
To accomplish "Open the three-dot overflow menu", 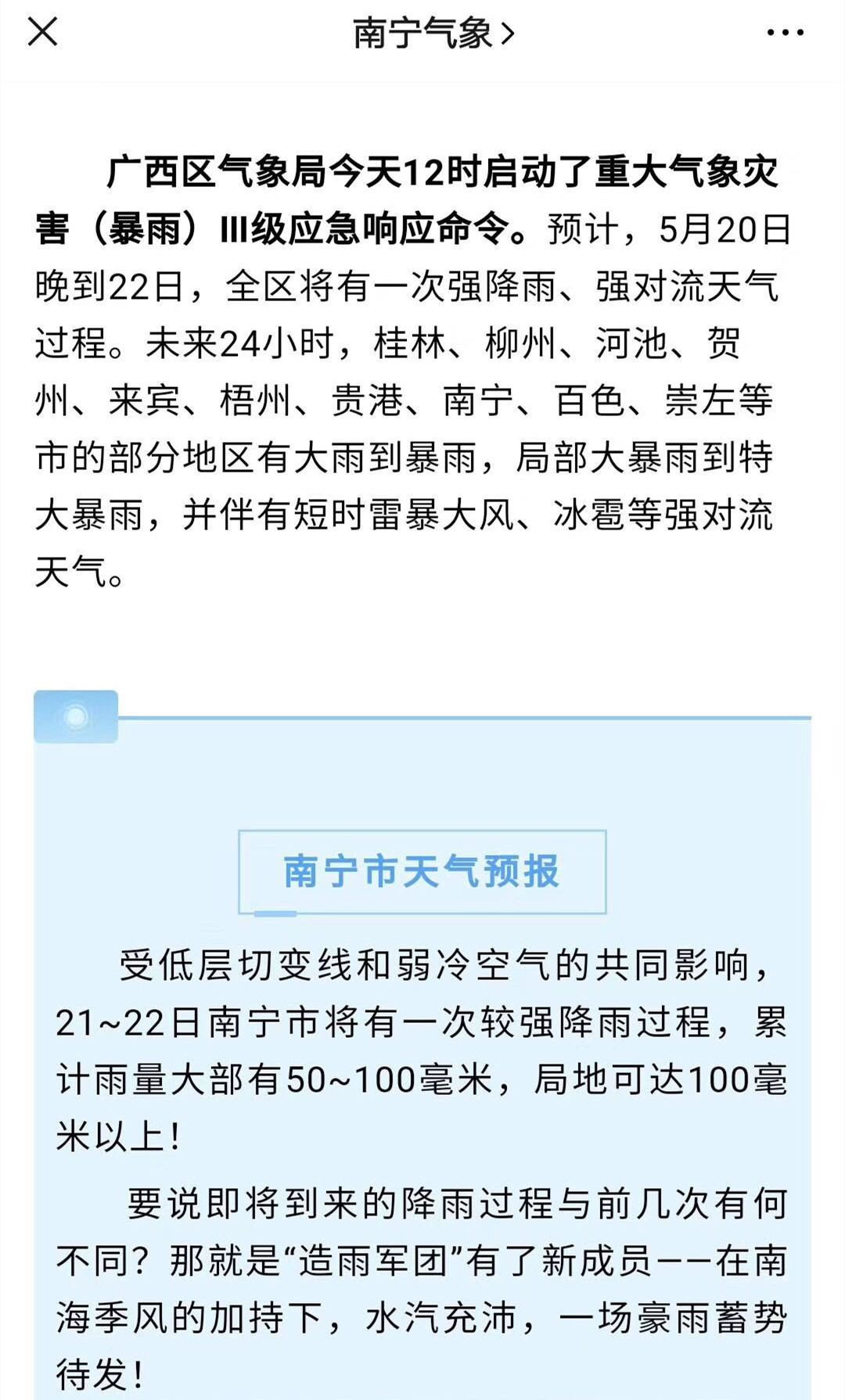I will point(785,33).
